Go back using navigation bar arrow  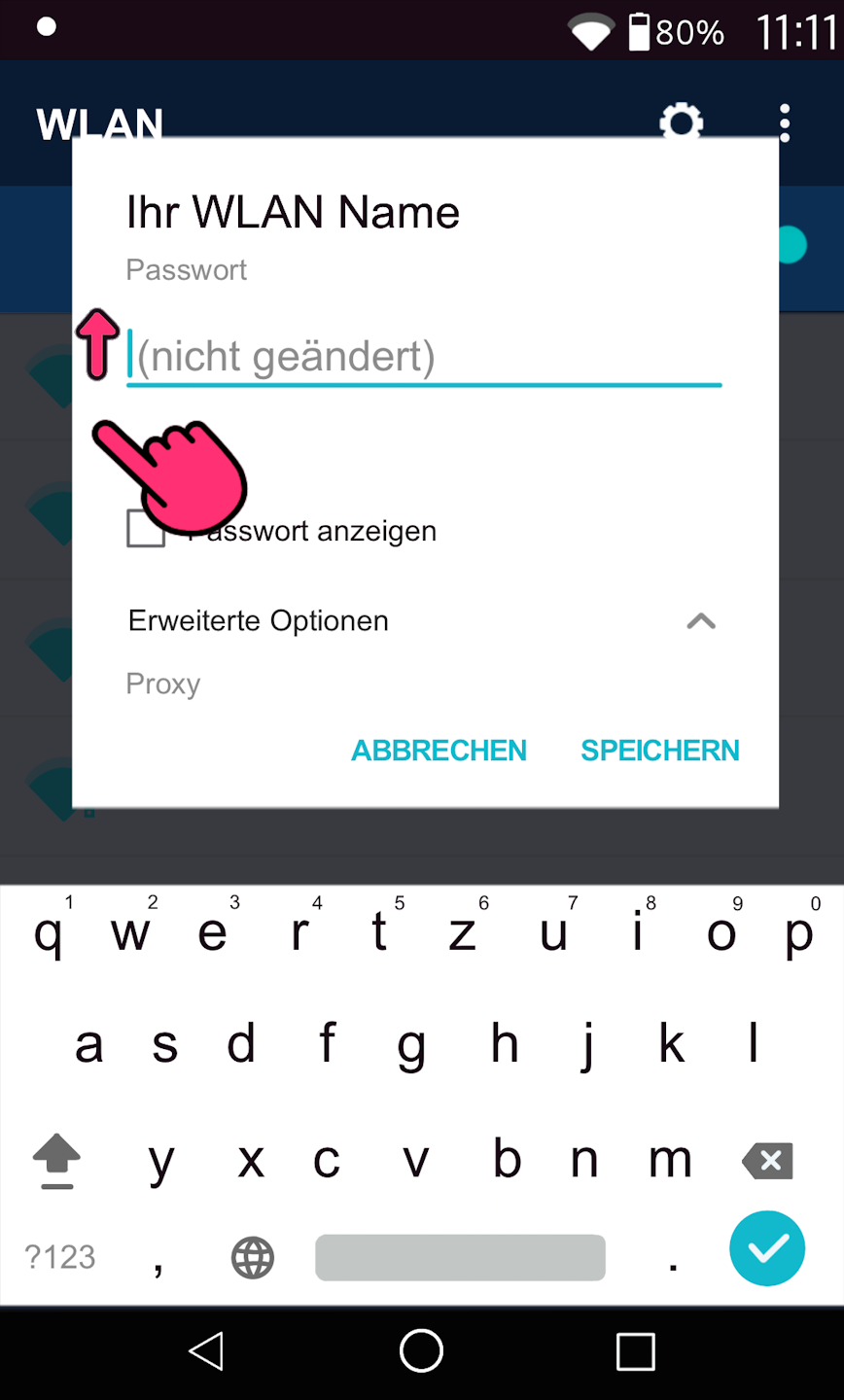206,1351
